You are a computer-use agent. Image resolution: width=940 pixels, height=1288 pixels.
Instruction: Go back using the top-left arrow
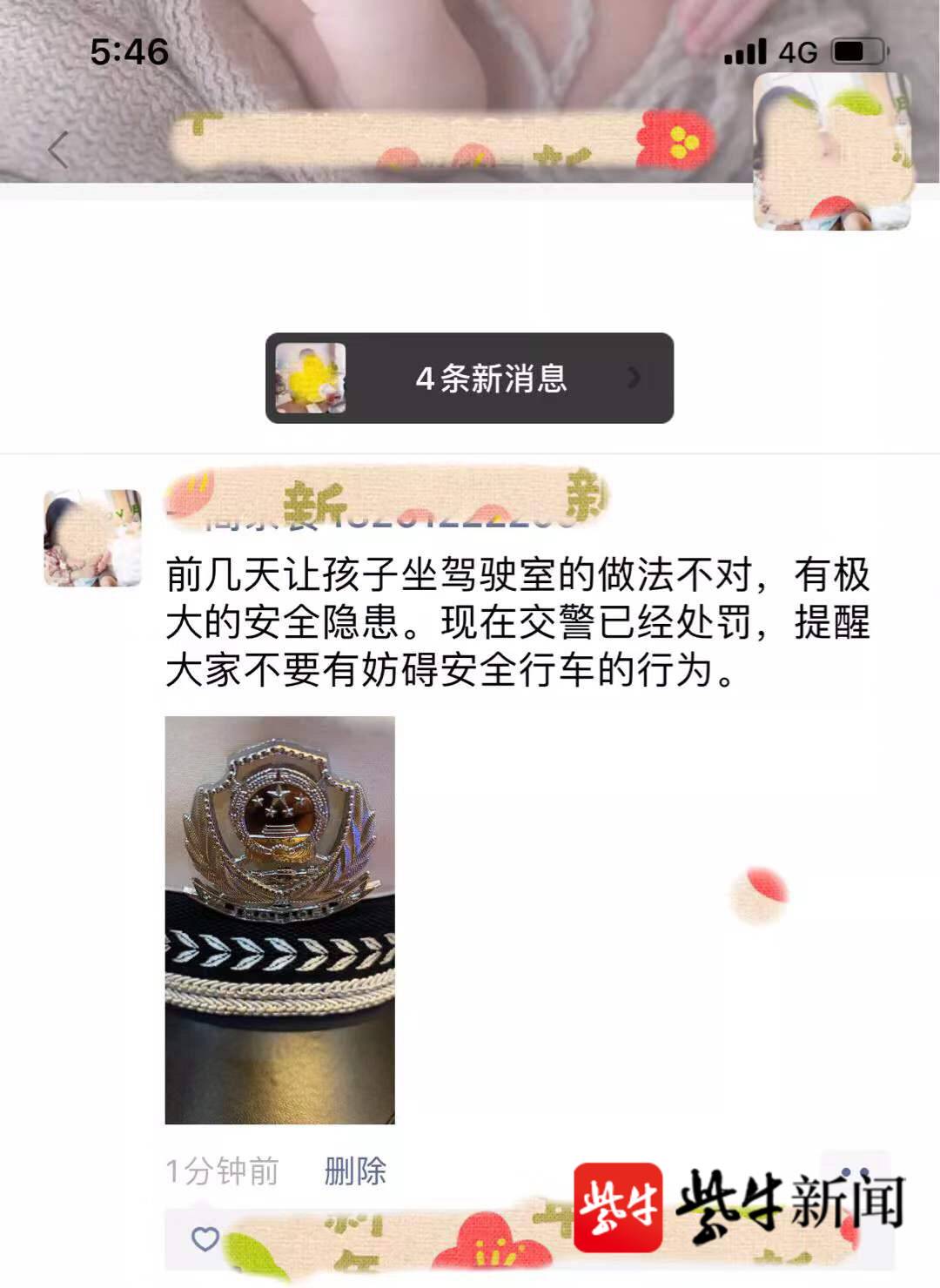(58, 150)
